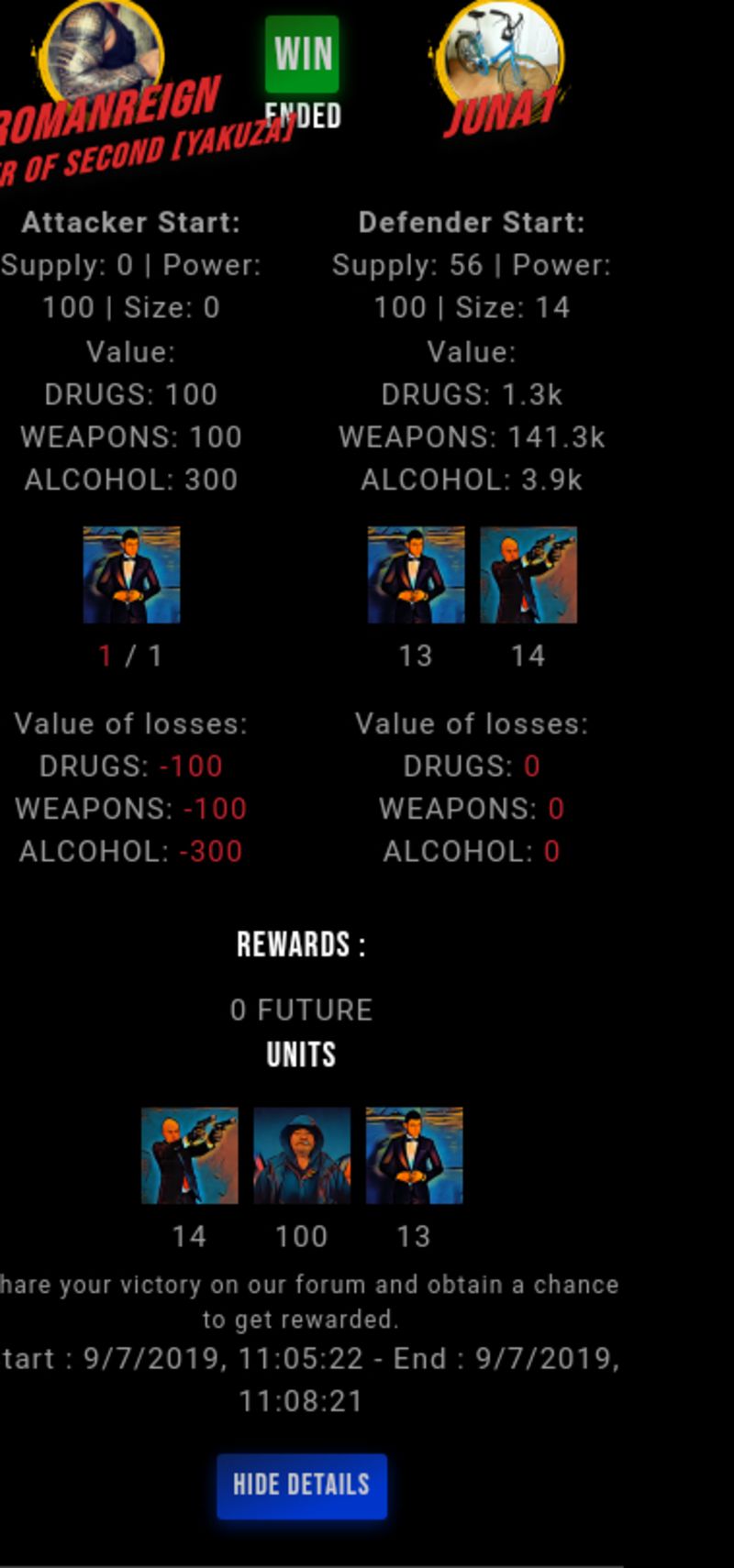Screen dimensions: 734x1568
Task: Tap the Hide Details button
Action: [x=301, y=1485]
